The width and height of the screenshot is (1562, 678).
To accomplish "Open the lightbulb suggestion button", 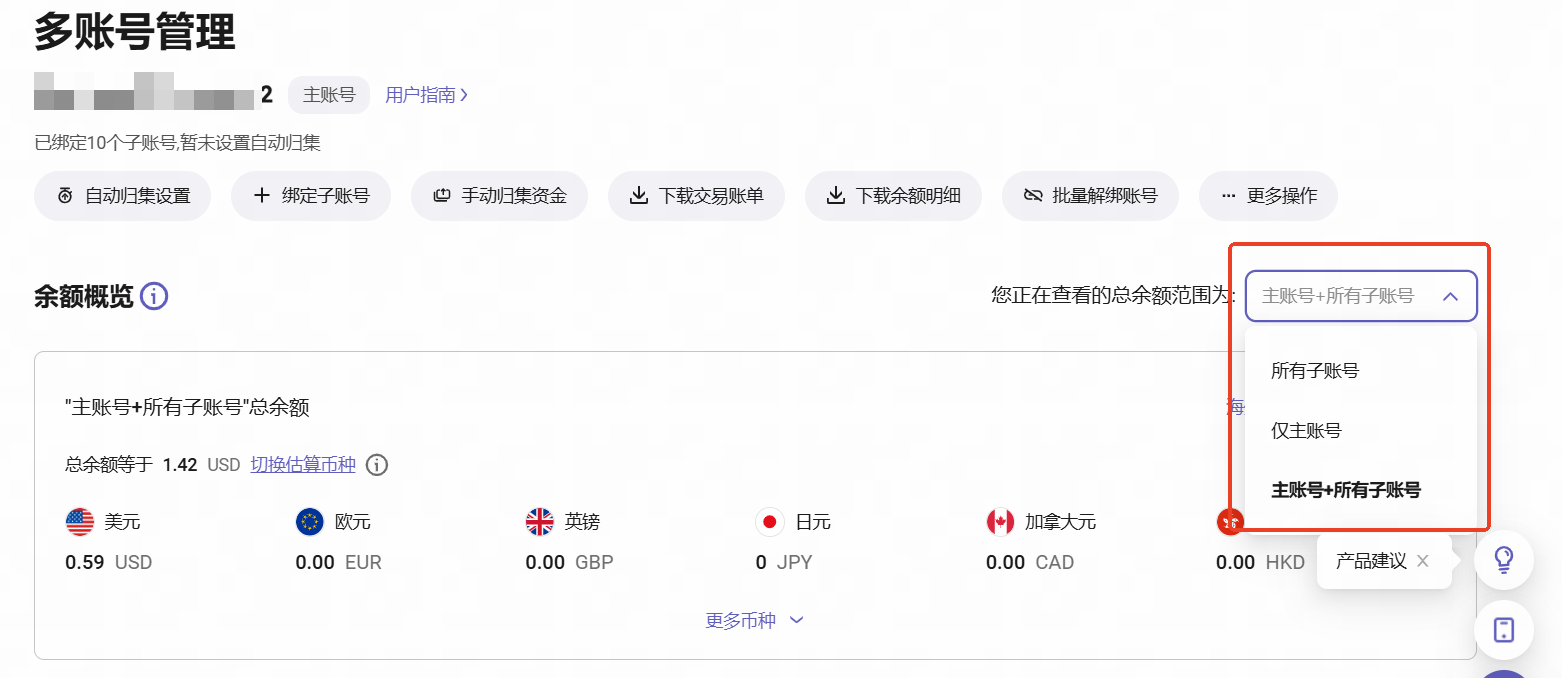I will pyautogui.click(x=1503, y=560).
